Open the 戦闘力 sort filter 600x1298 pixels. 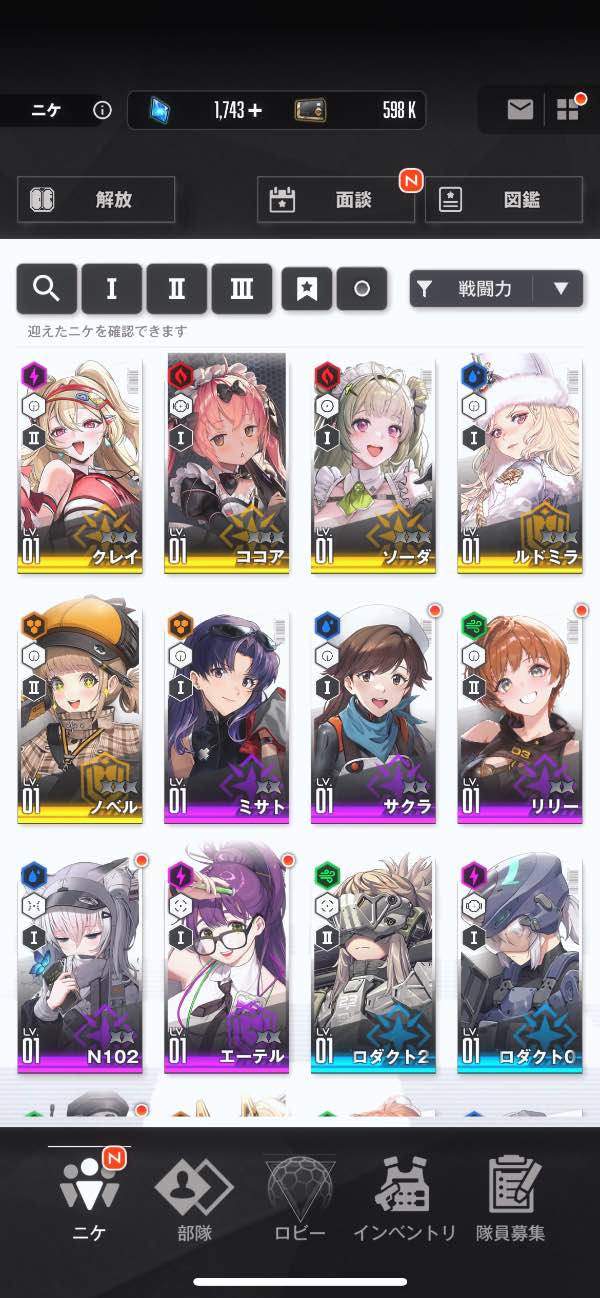coord(471,289)
